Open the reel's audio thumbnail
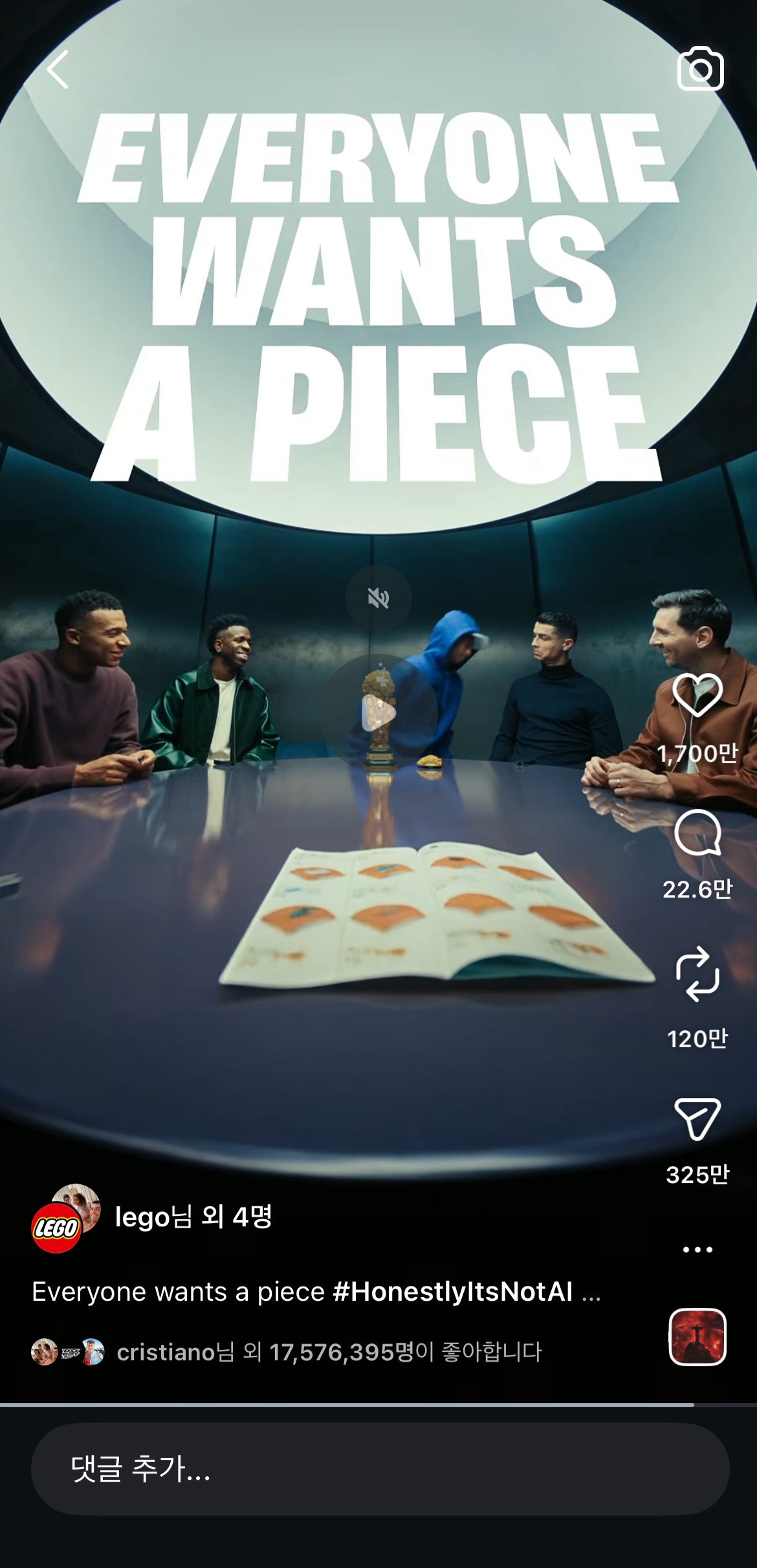The image size is (757, 1568). tap(697, 1337)
